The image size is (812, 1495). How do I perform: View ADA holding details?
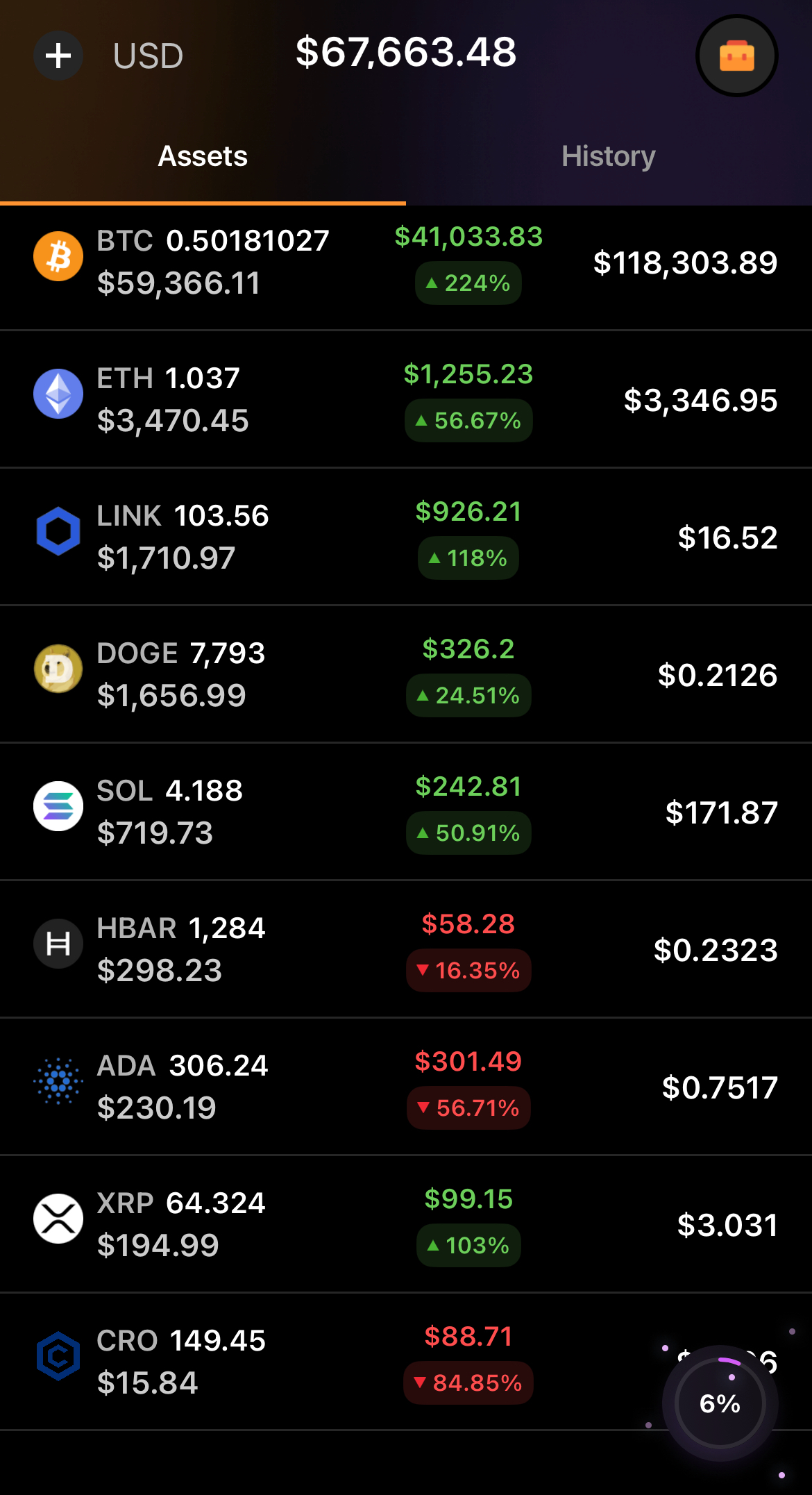click(406, 1087)
